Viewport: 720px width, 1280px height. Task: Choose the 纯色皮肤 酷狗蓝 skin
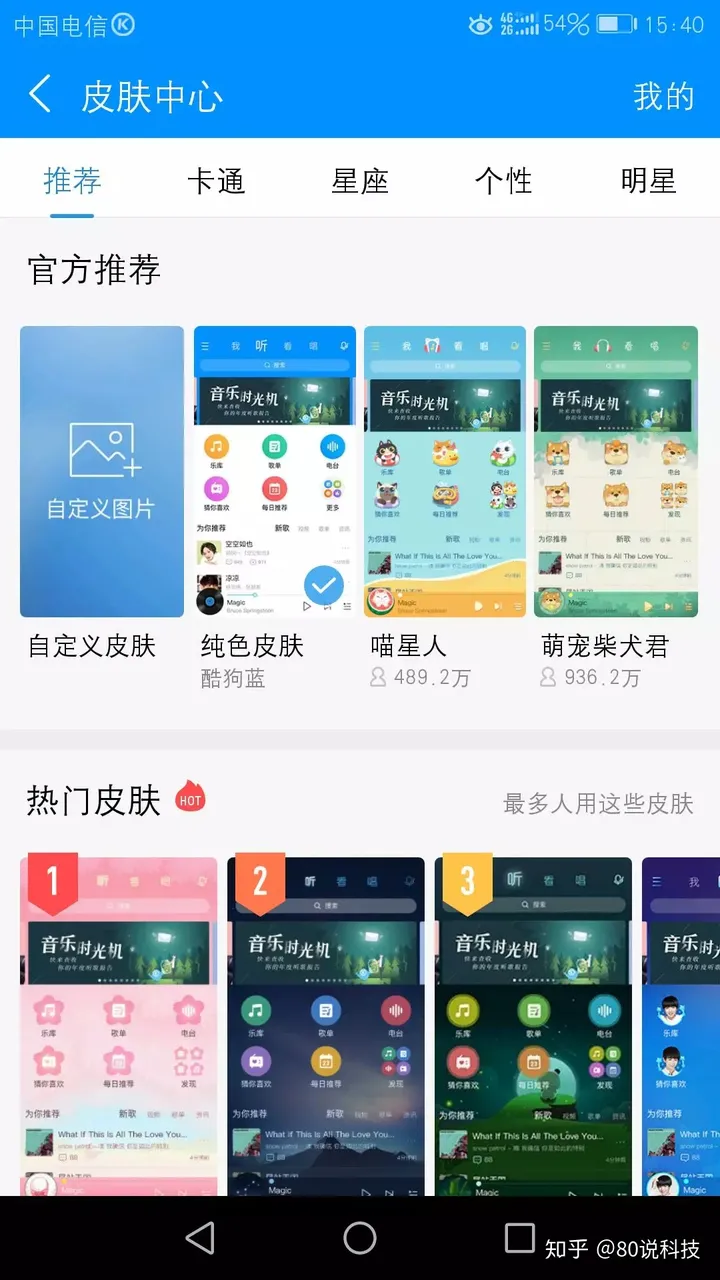[275, 471]
